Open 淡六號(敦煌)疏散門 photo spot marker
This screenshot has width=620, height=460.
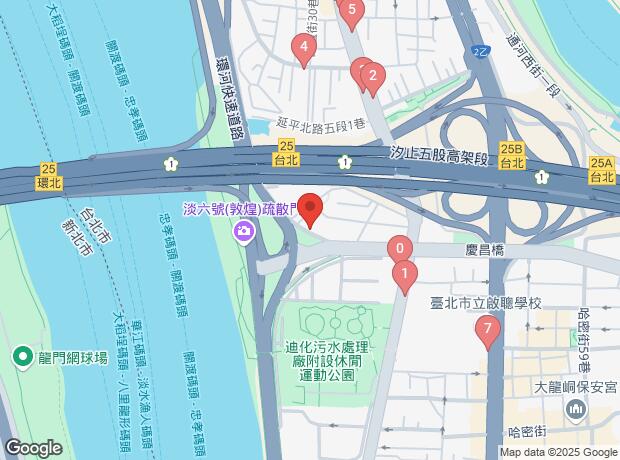(x=243, y=233)
